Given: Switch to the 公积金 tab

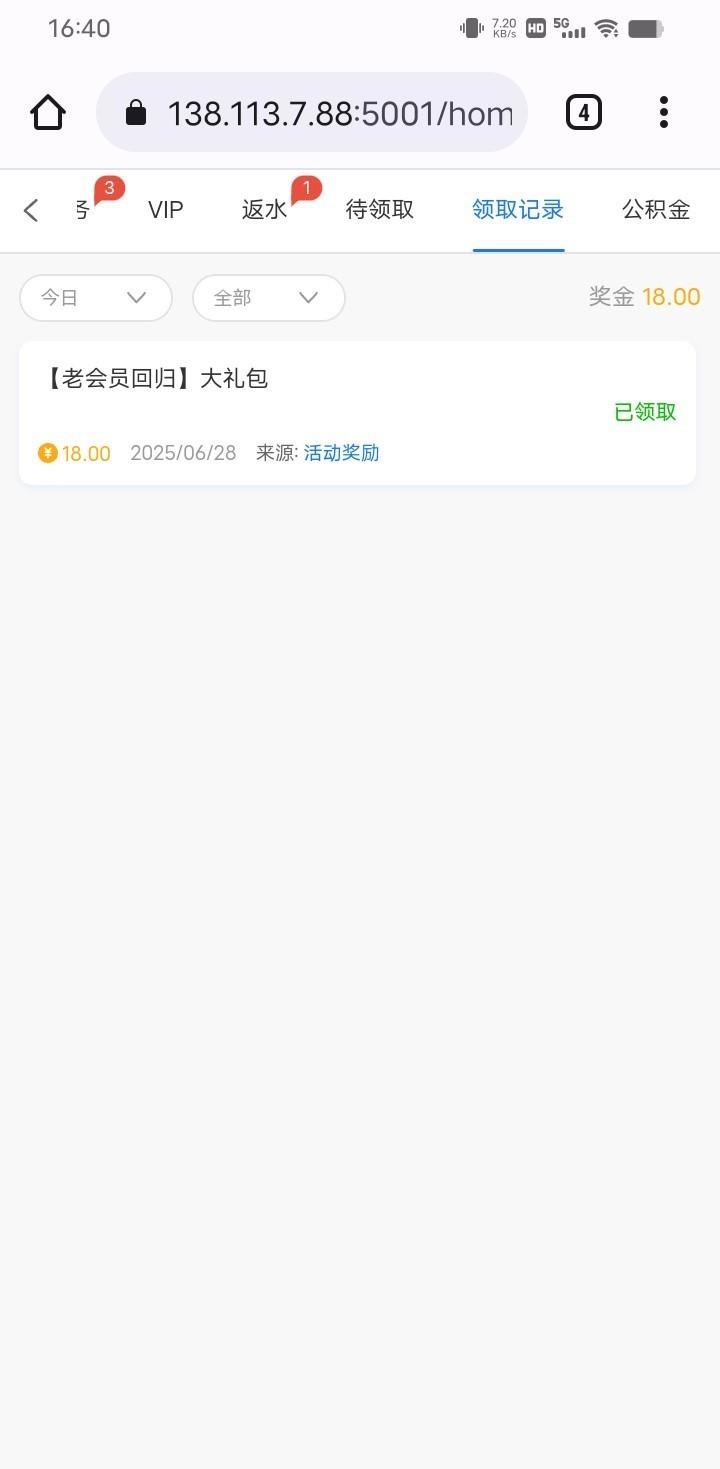Looking at the screenshot, I should 655,210.
